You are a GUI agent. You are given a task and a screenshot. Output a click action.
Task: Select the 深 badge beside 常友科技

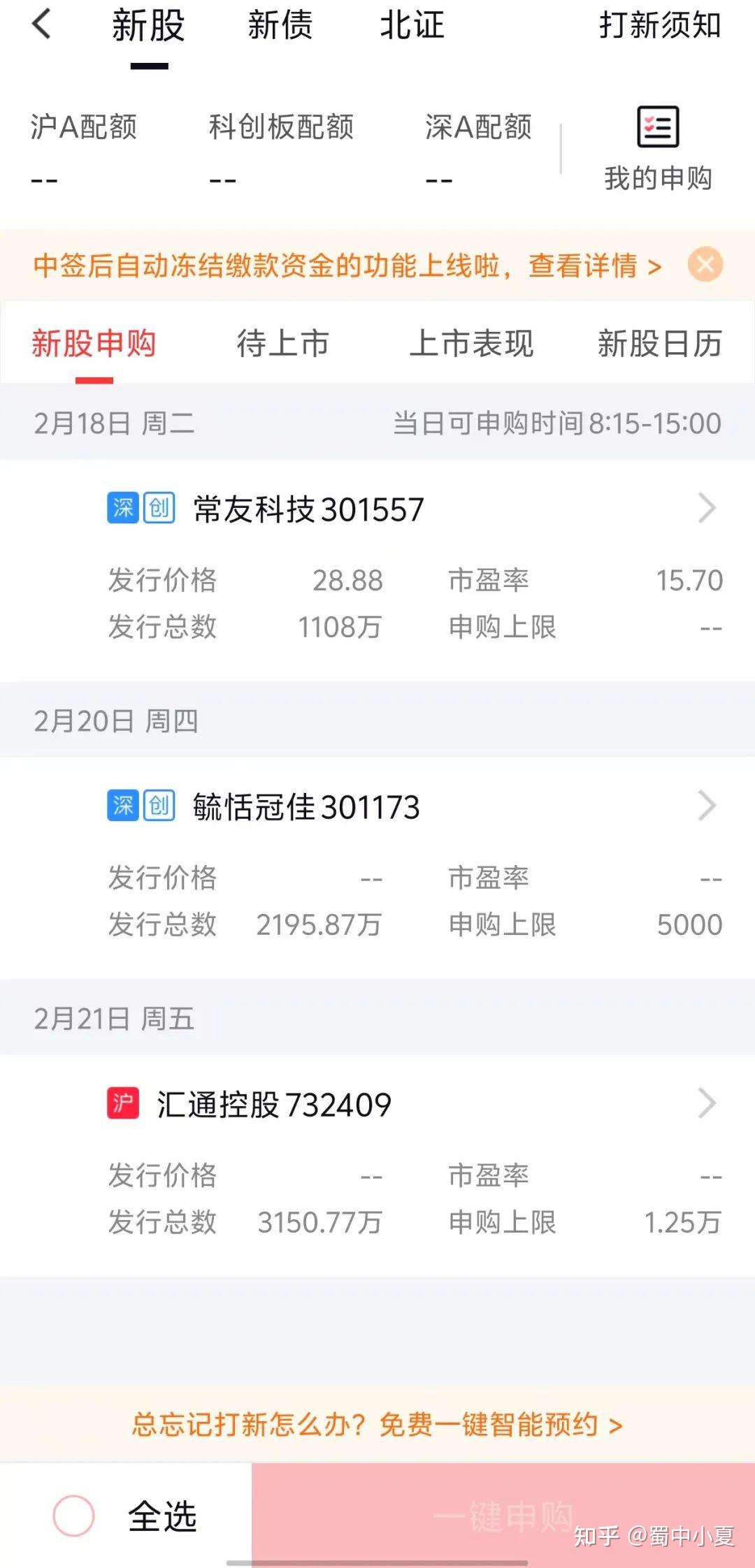point(123,508)
